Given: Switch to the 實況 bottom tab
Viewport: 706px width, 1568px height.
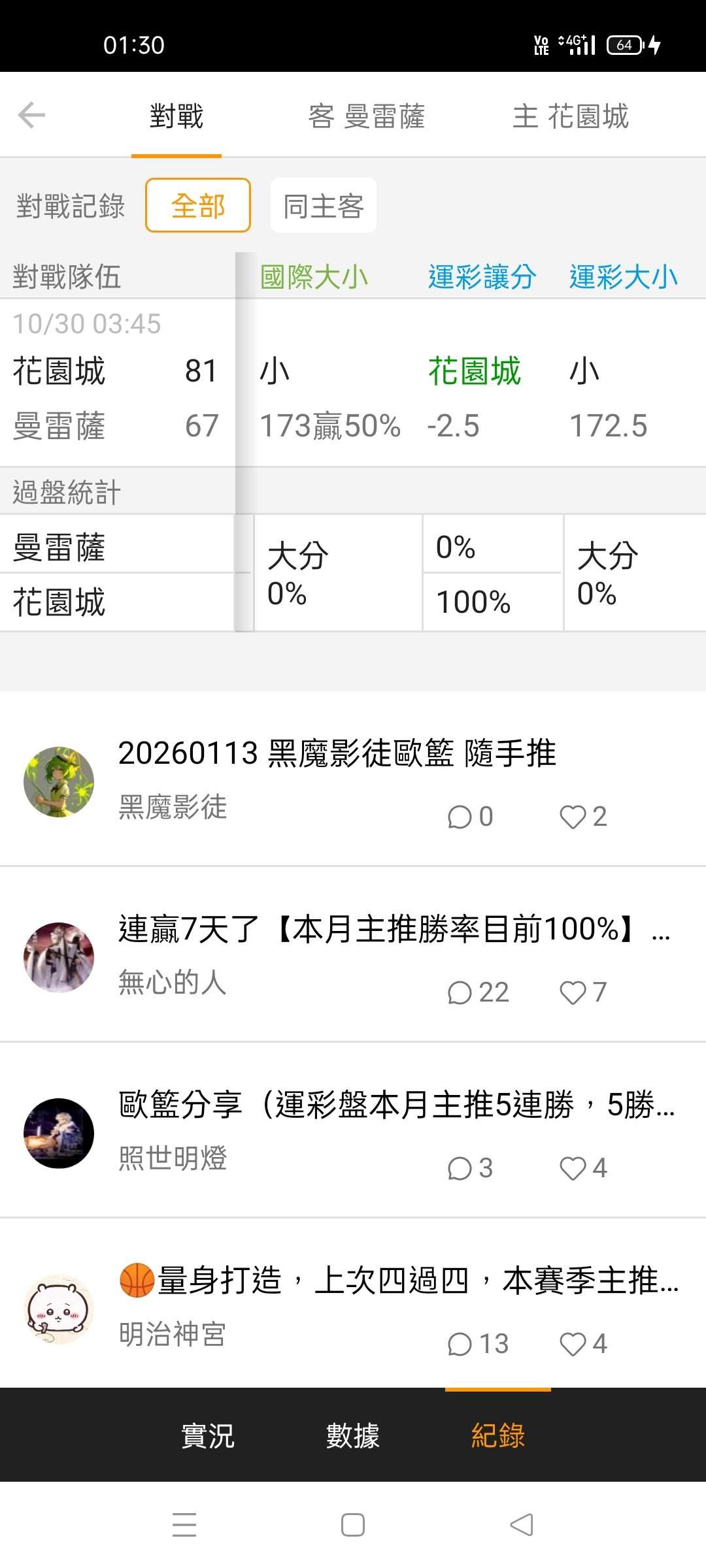Looking at the screenshot, I should (207, 1435).
